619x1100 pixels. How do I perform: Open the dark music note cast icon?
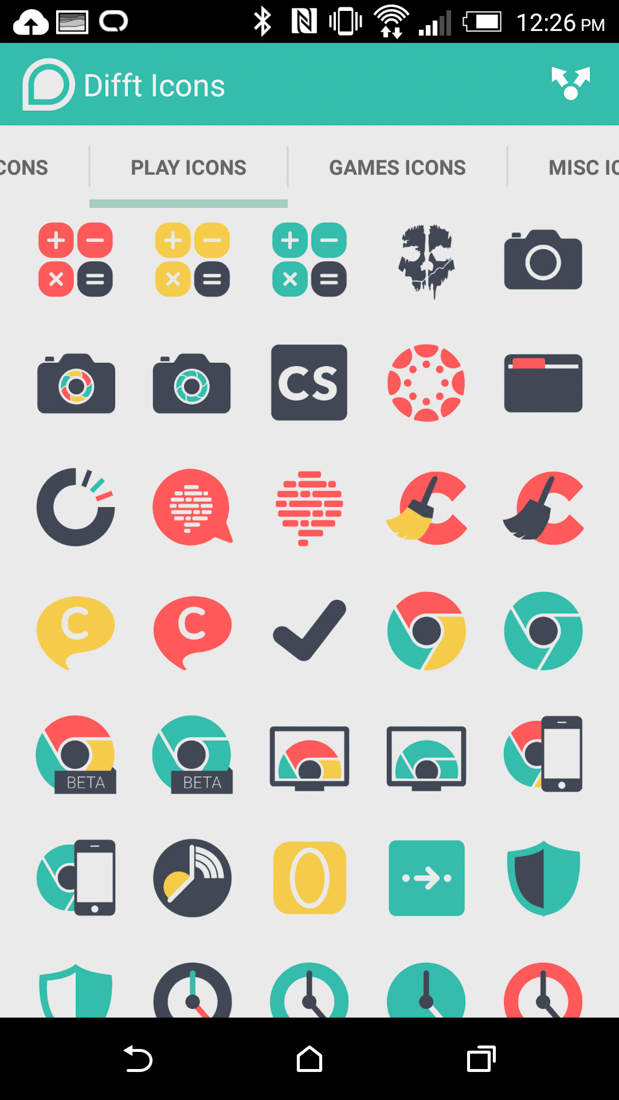coord(192,878)
